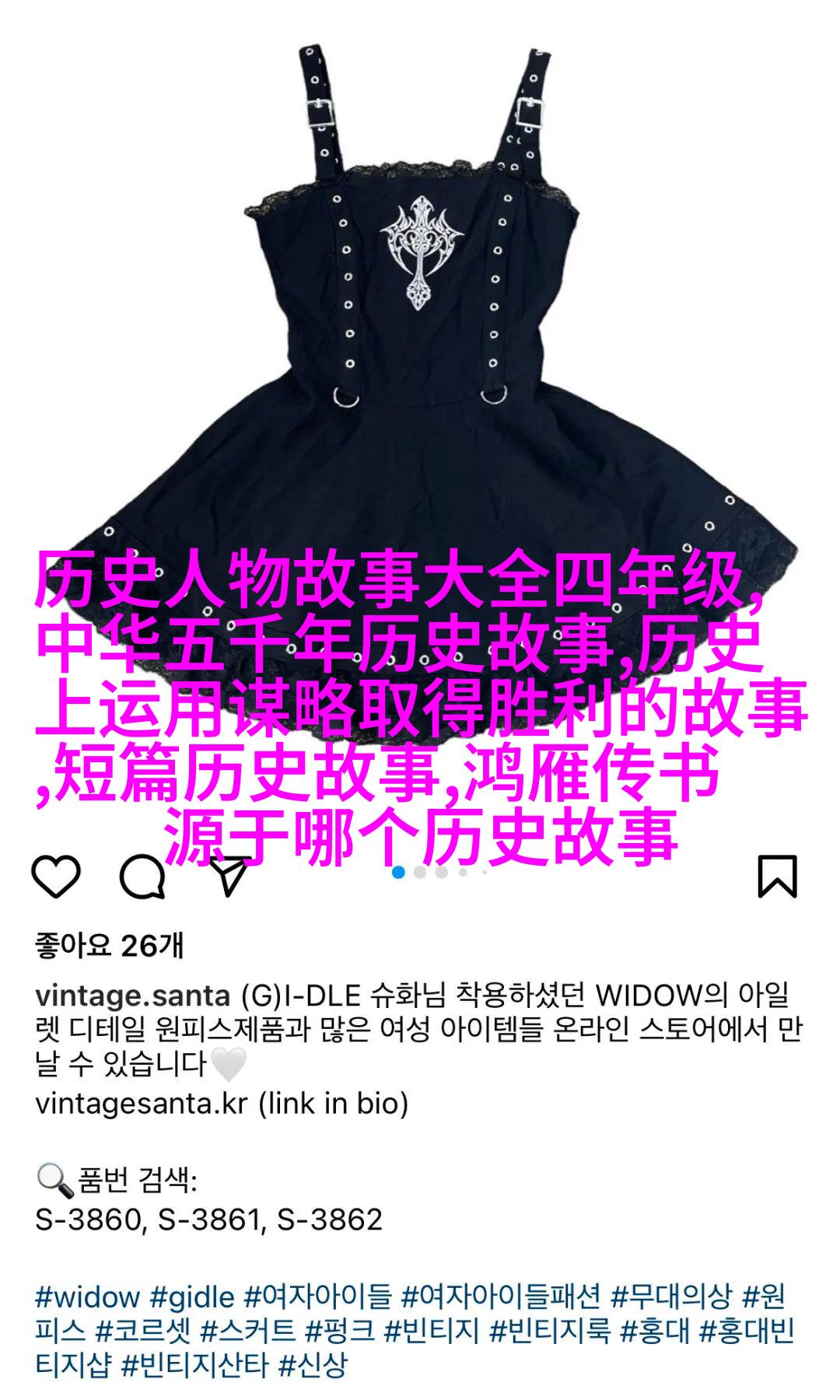840x1400 pixels.
Task: Open the #무대의상 hashtag
Action: (x=671, y=1297)
